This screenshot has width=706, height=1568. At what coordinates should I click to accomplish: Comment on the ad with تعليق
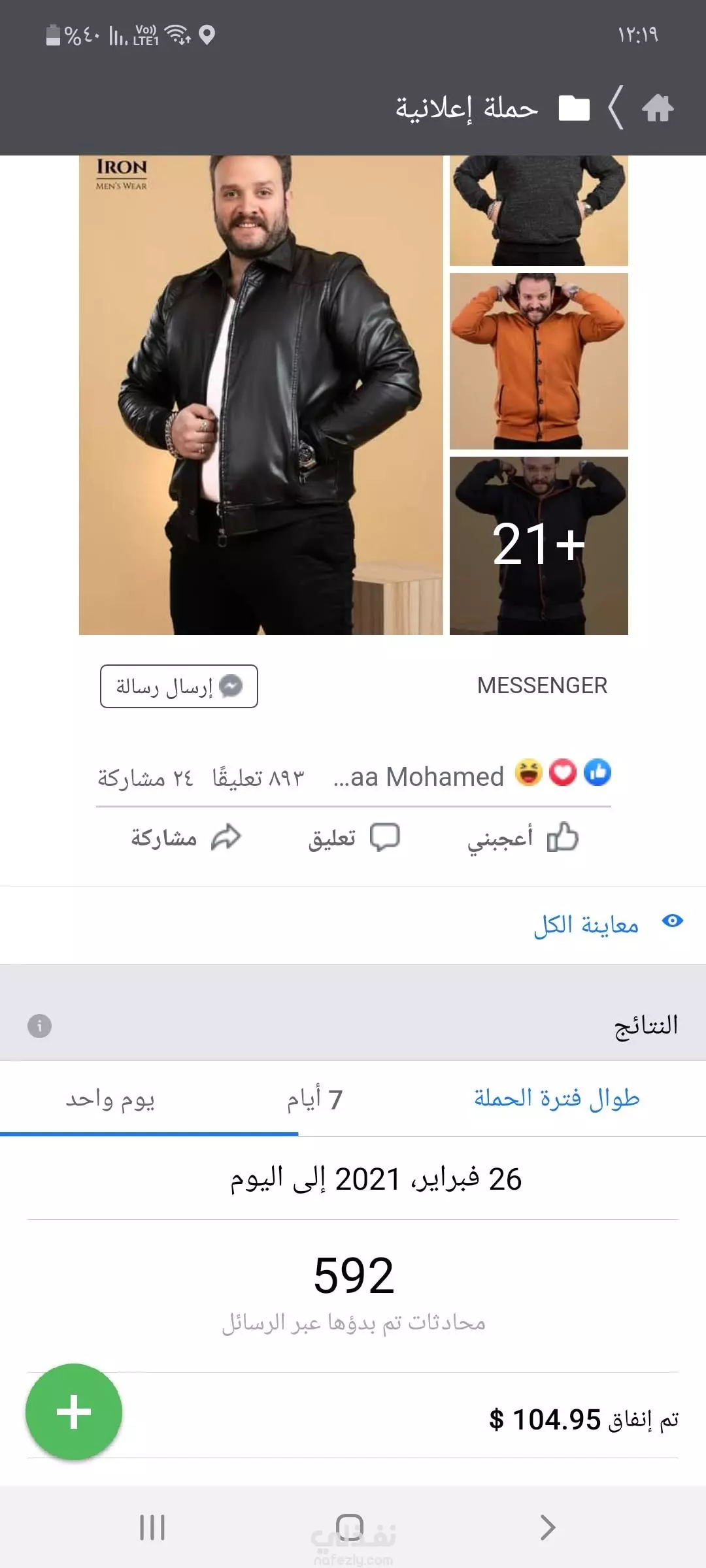[x=354, y=838]
